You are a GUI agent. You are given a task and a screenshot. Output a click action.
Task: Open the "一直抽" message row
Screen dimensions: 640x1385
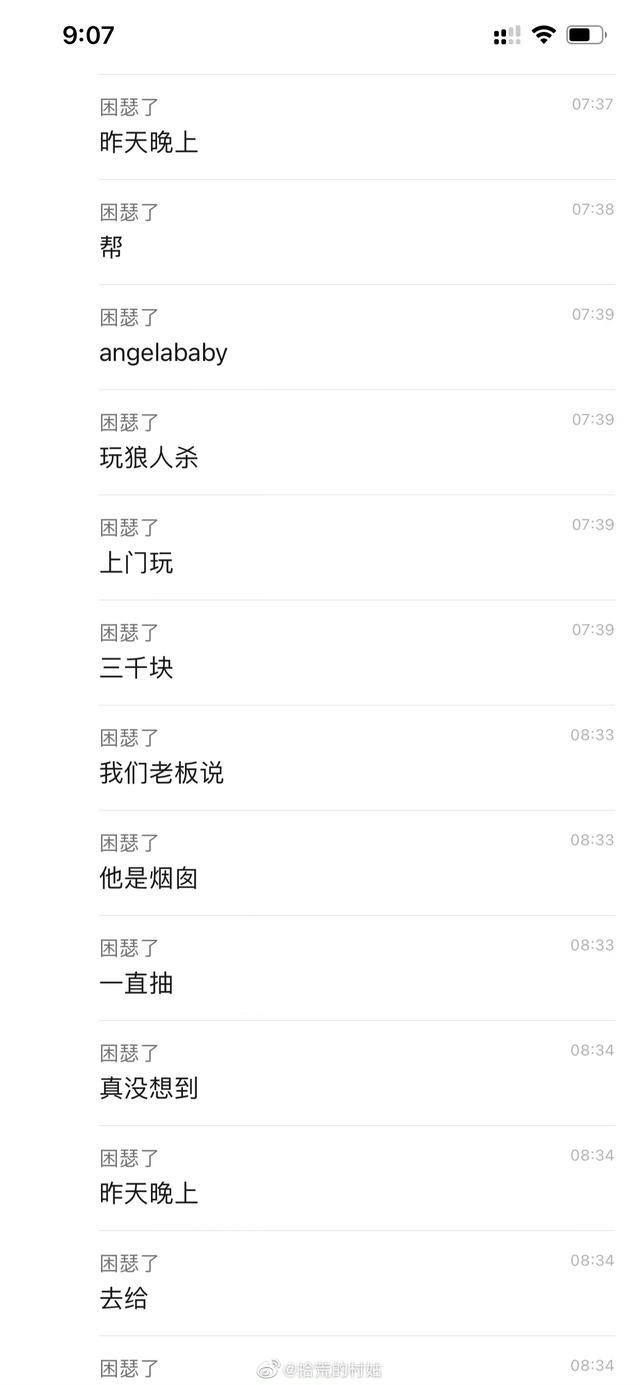[x=356, y=967]
